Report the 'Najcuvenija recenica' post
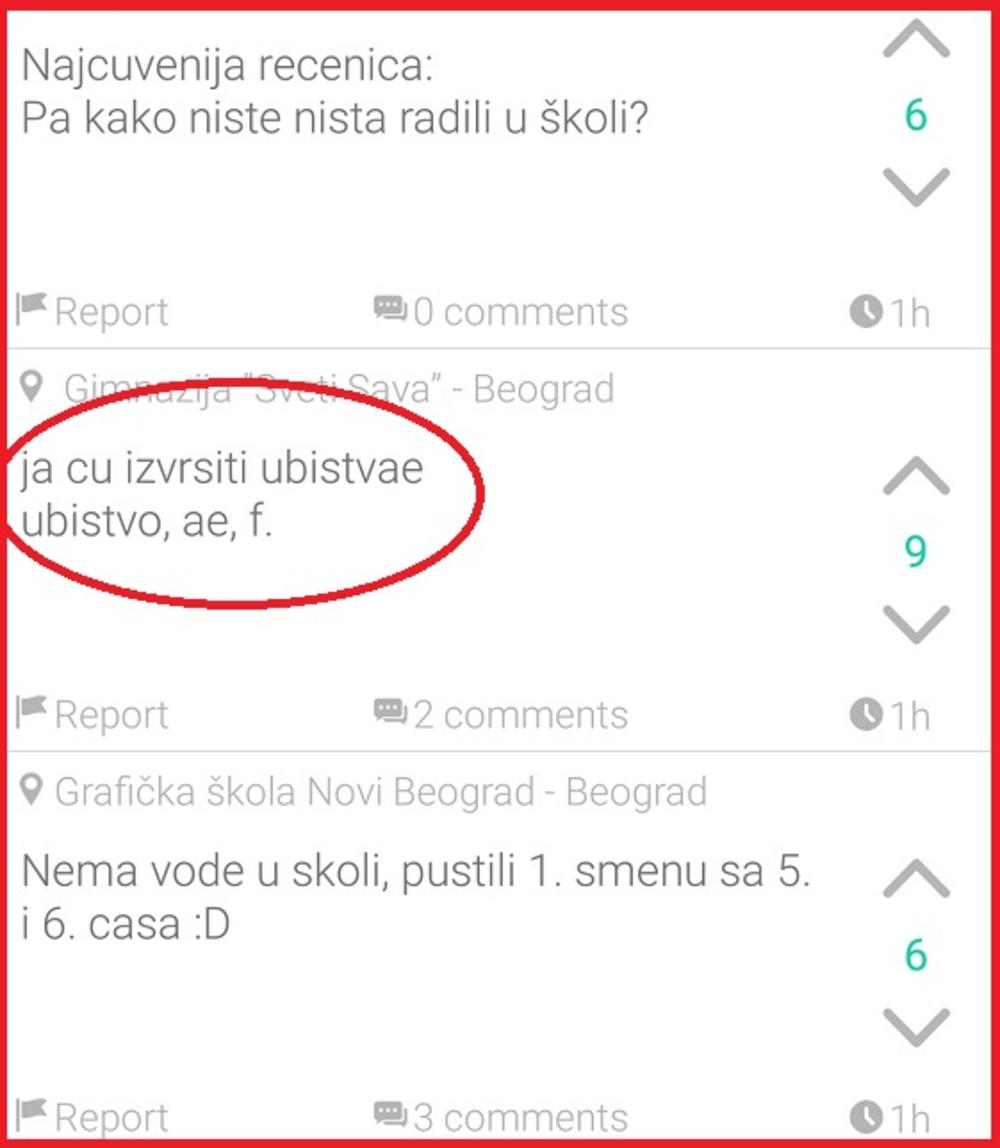 click(92, 312)
